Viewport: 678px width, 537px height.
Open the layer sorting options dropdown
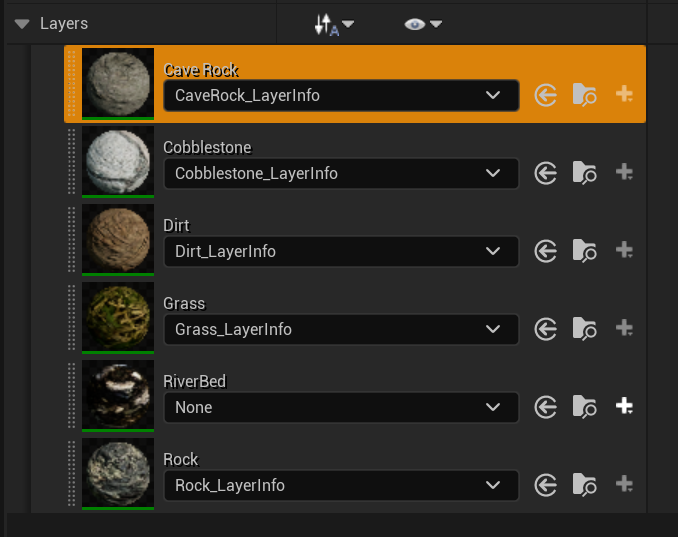click(334, 24)
